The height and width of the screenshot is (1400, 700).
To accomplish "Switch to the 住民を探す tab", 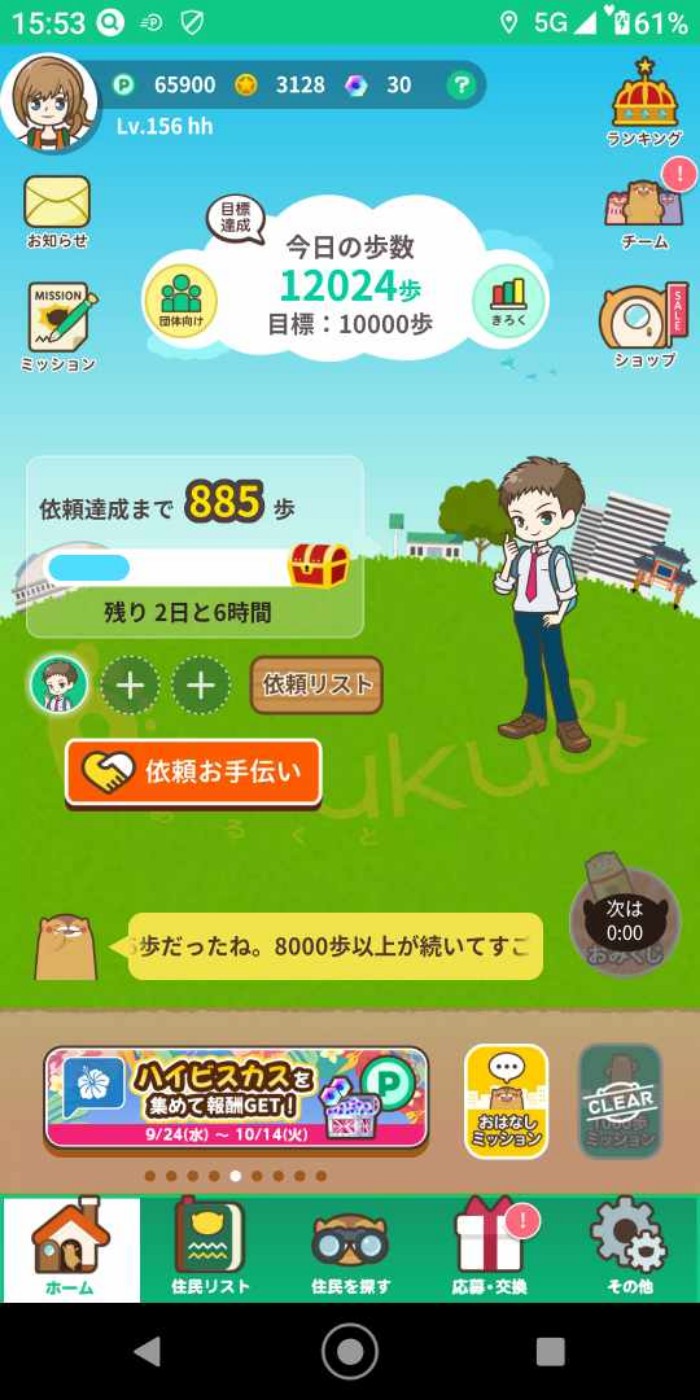I will point(350,1249).
